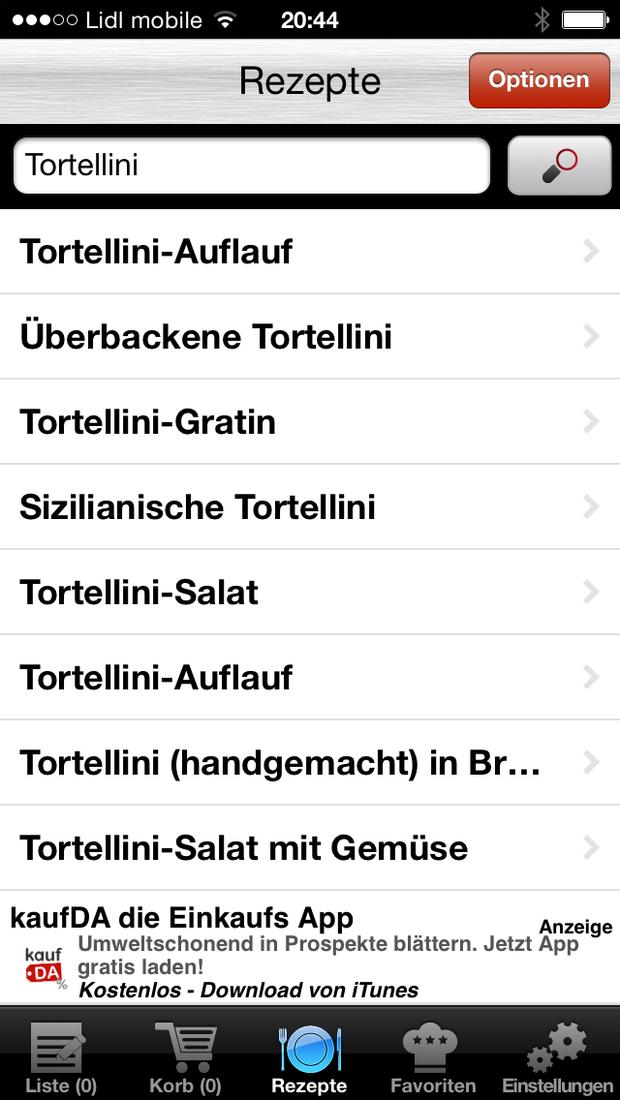Viewport: 620px width, 1100px height.
Task: Switch to the Liste tab
Action: click(x=61, y=1054)
